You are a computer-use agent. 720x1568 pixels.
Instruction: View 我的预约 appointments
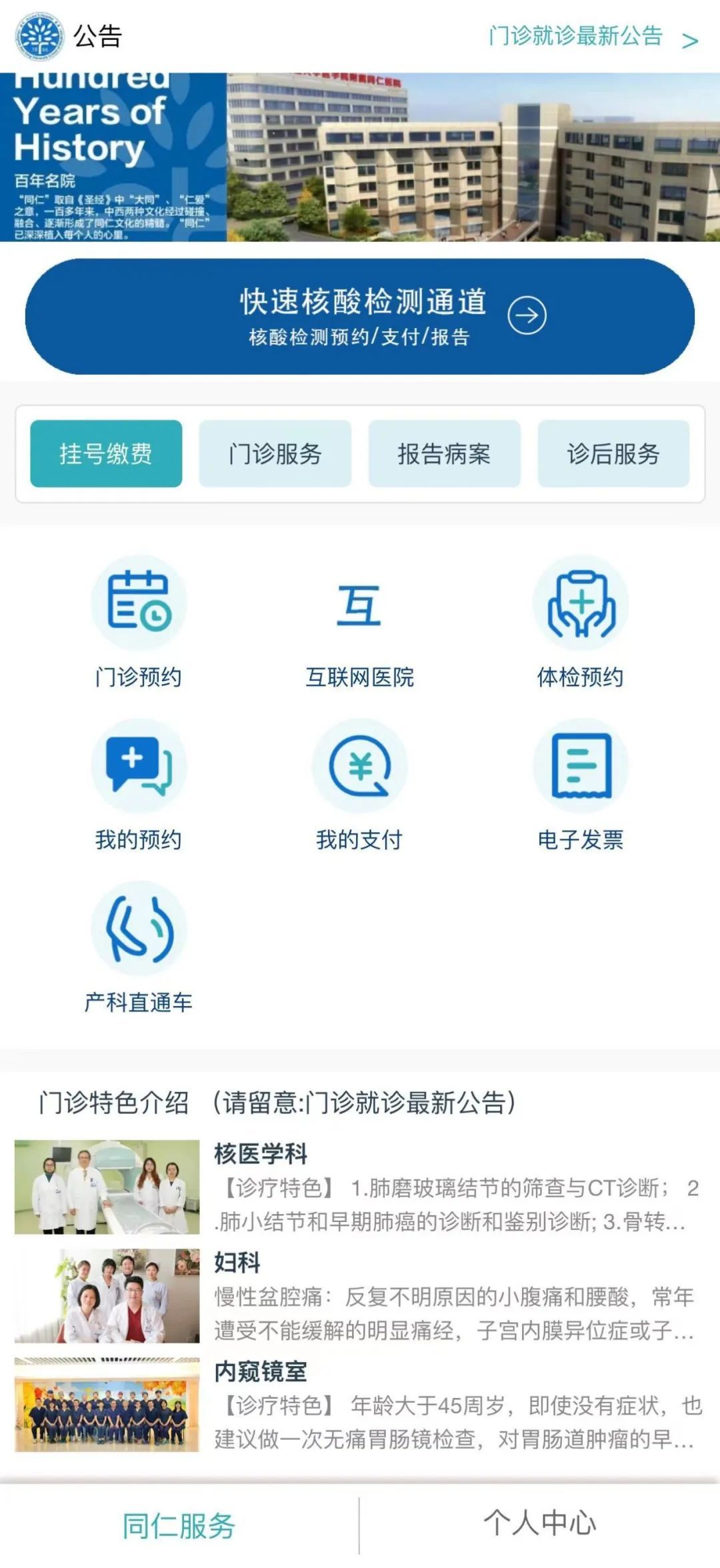coord(139,784)
